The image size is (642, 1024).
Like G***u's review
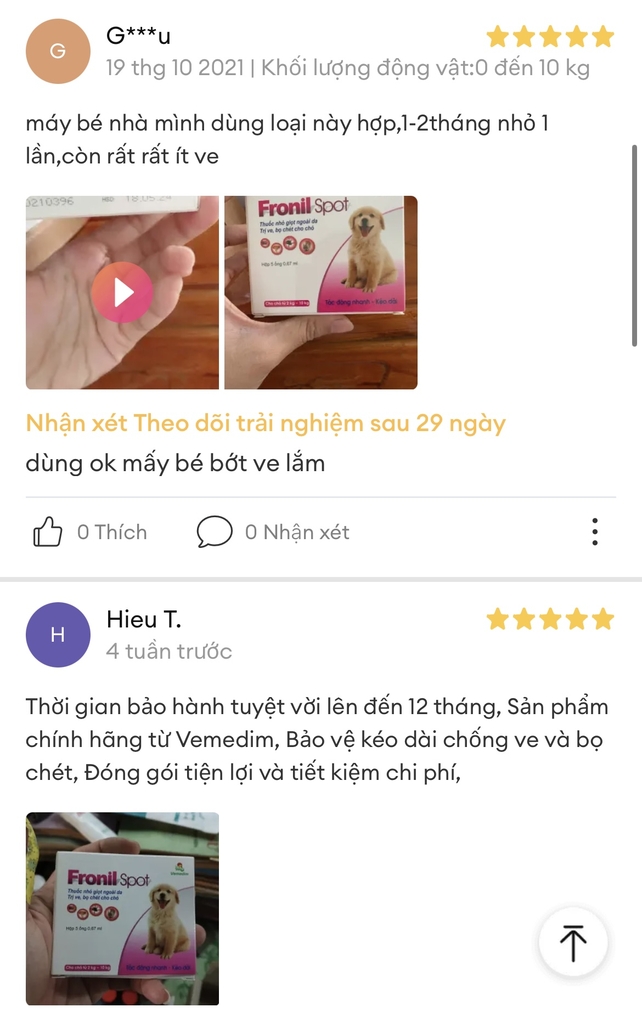[49, 532]
